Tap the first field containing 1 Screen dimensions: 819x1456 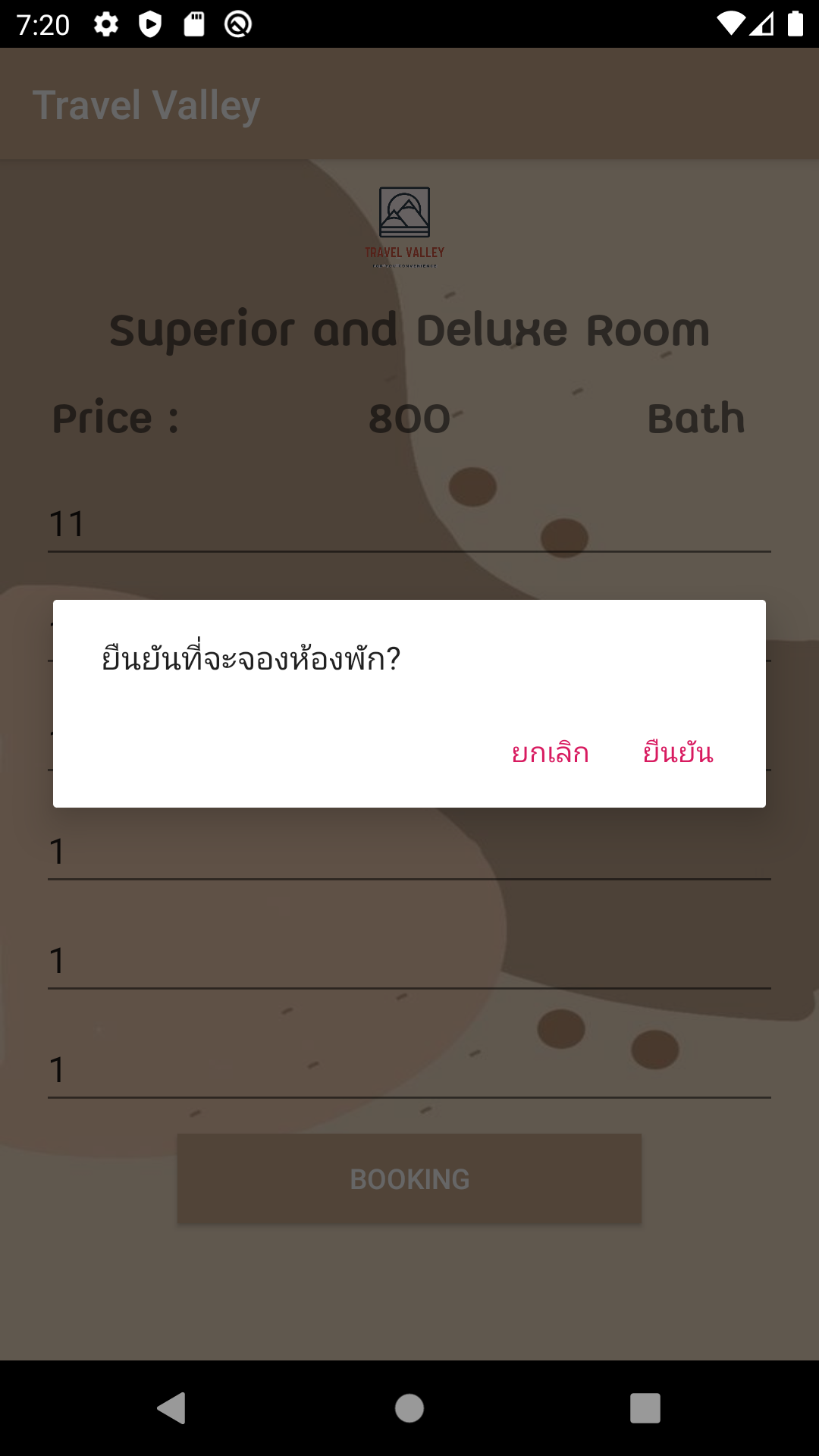tap(409, 852)
